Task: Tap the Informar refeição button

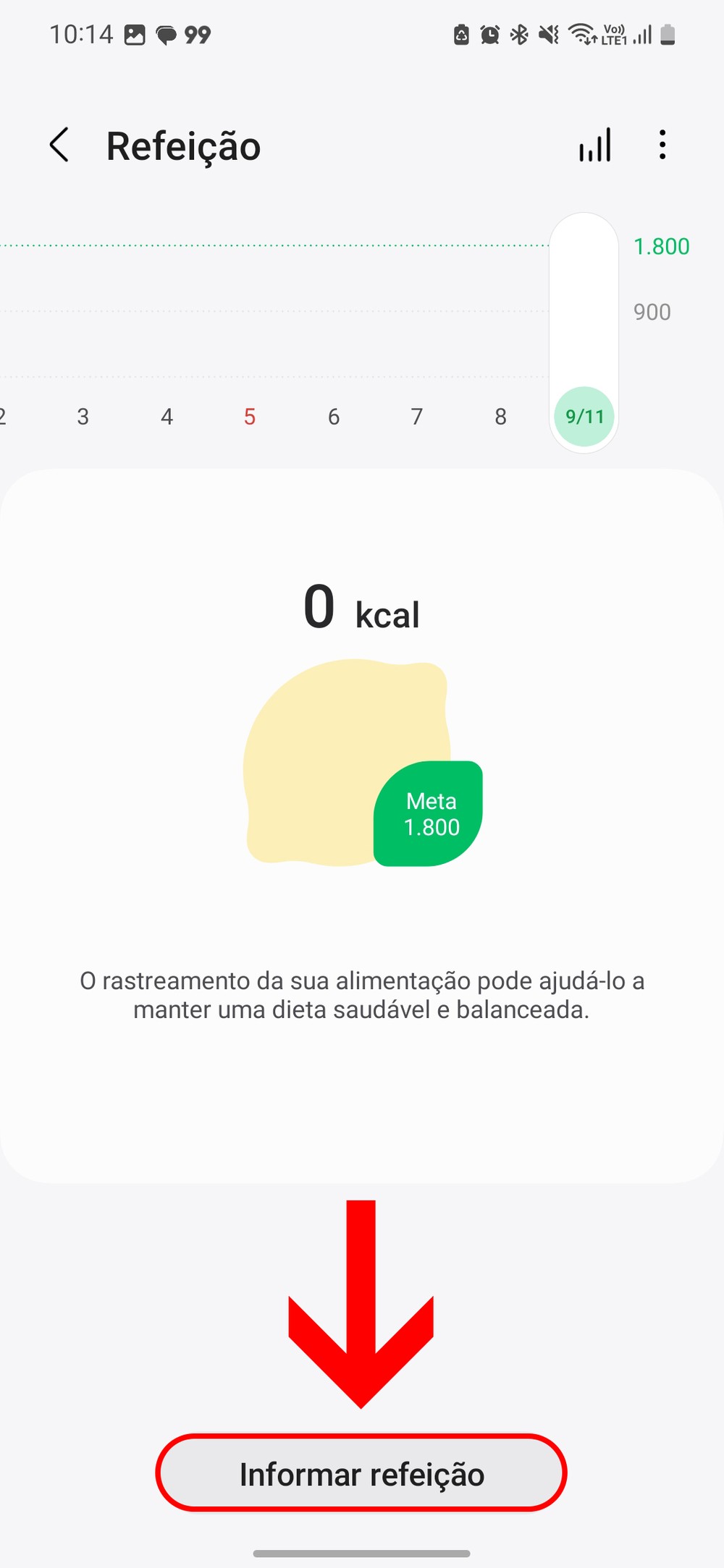Action: 361,1474
